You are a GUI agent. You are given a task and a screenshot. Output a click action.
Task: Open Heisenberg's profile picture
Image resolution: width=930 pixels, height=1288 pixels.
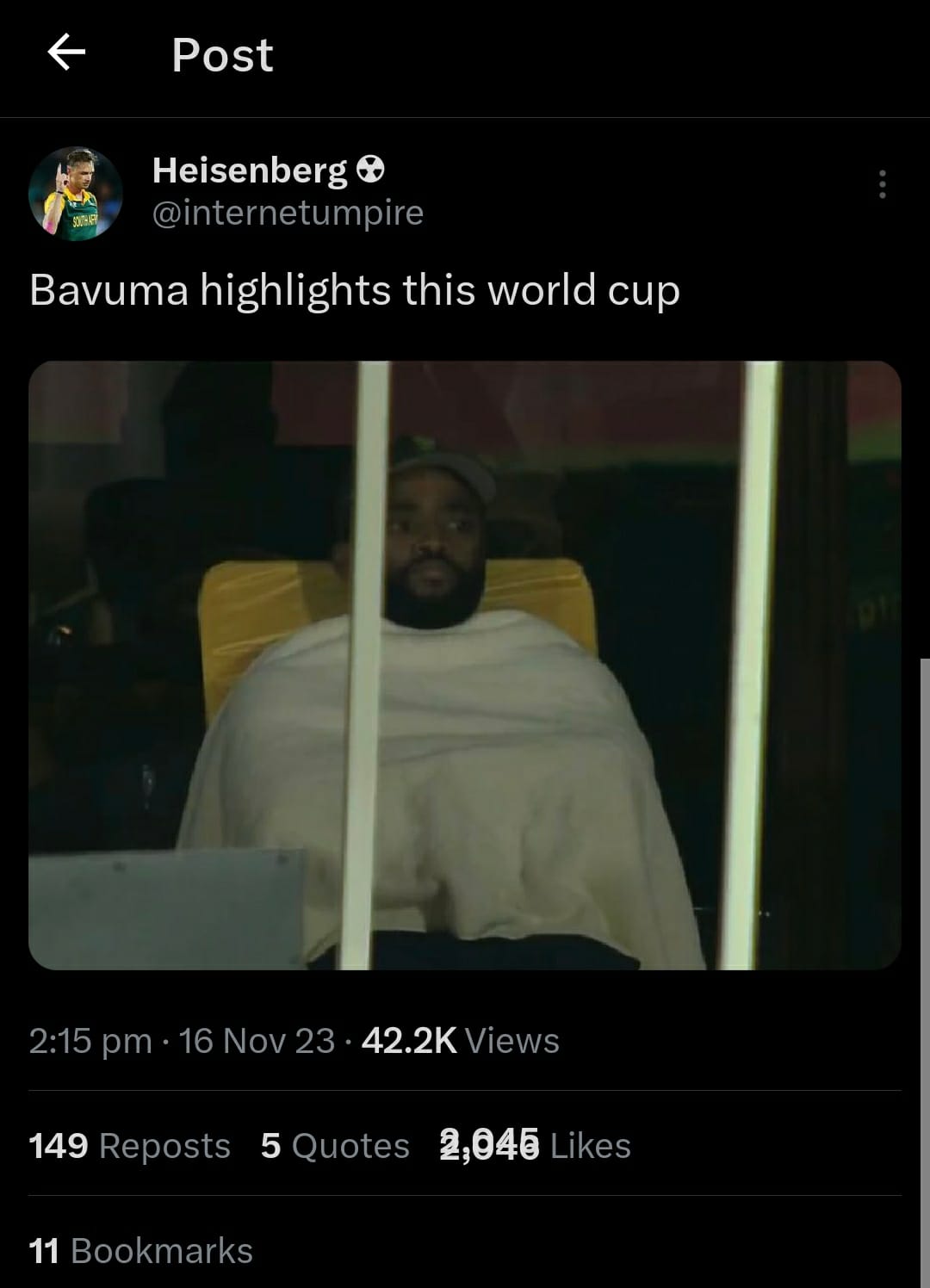pyautogui.click(x=76, y=194)
